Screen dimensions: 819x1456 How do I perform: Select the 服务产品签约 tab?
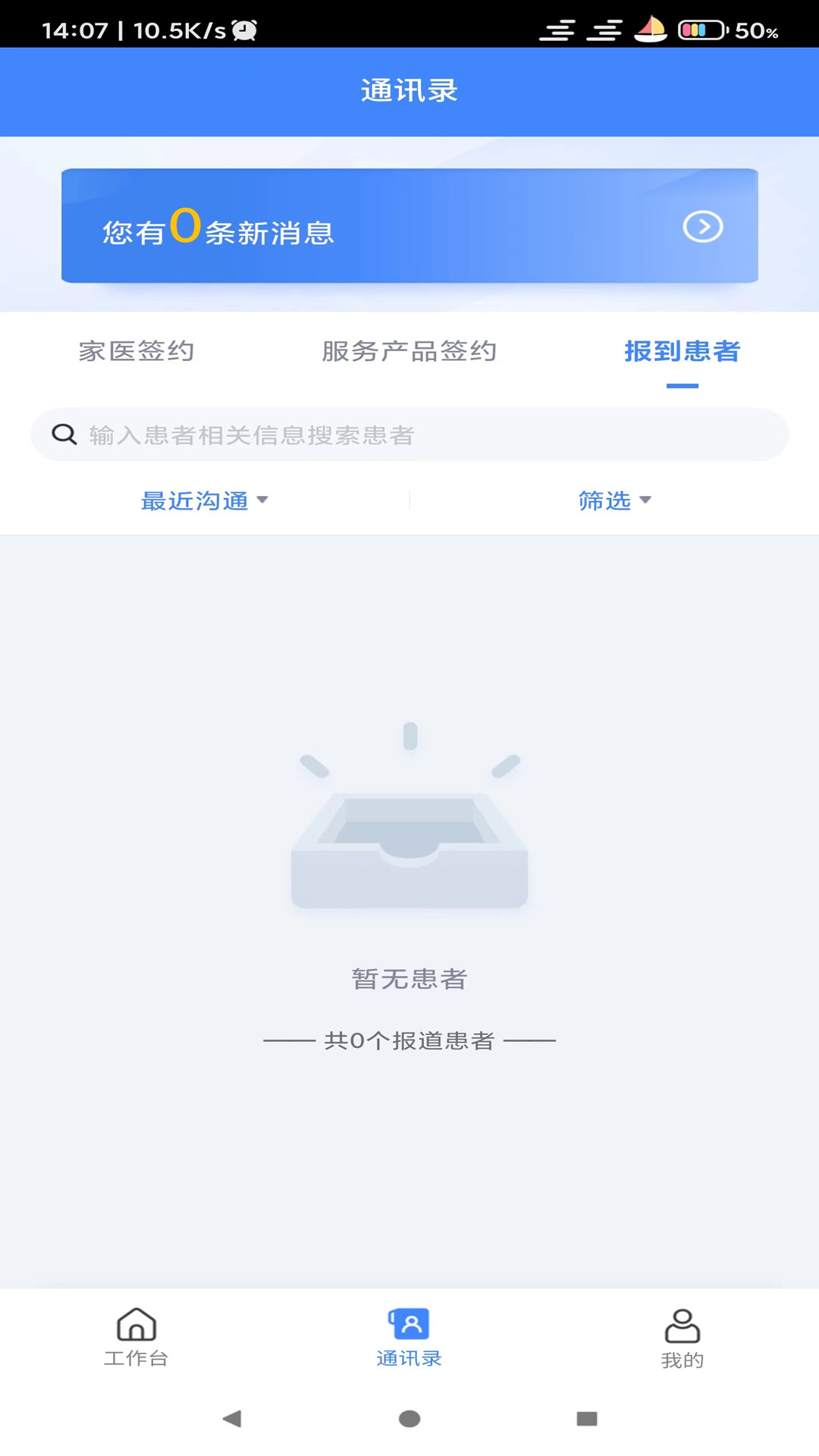point(409,351)
